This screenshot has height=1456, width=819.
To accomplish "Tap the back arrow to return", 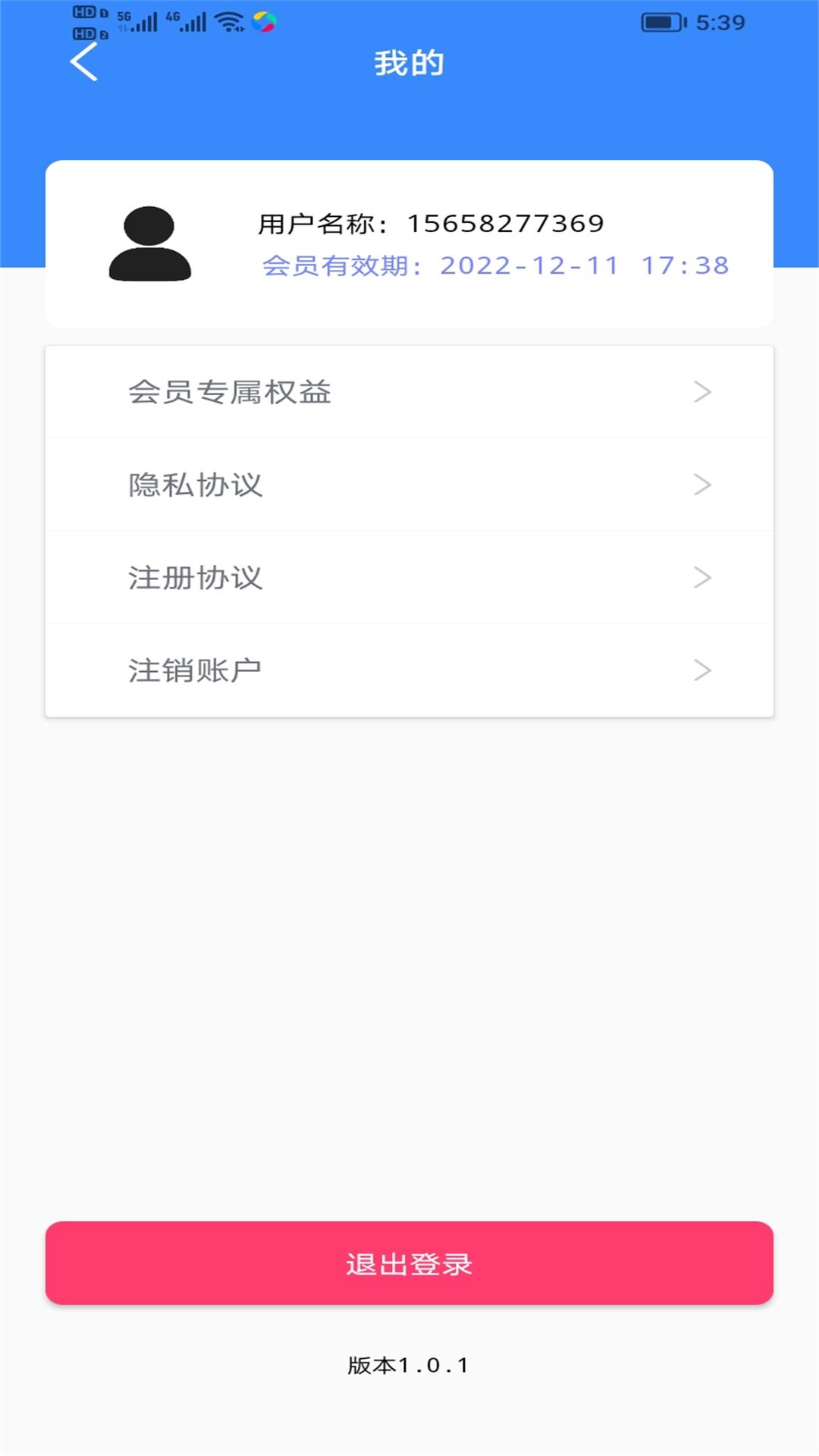I will (83, 64).
